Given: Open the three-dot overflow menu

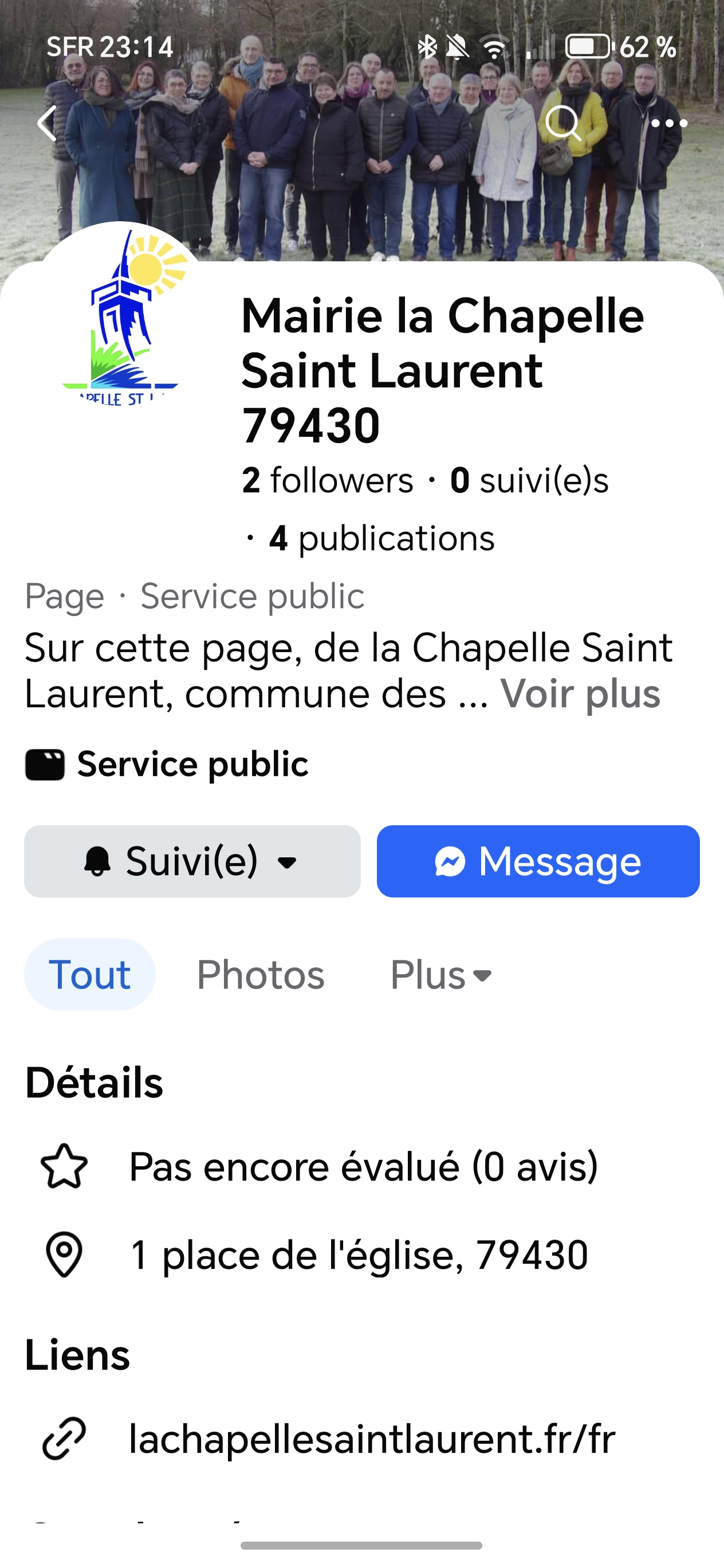Looking at the screenshot, I should [668, 124].
